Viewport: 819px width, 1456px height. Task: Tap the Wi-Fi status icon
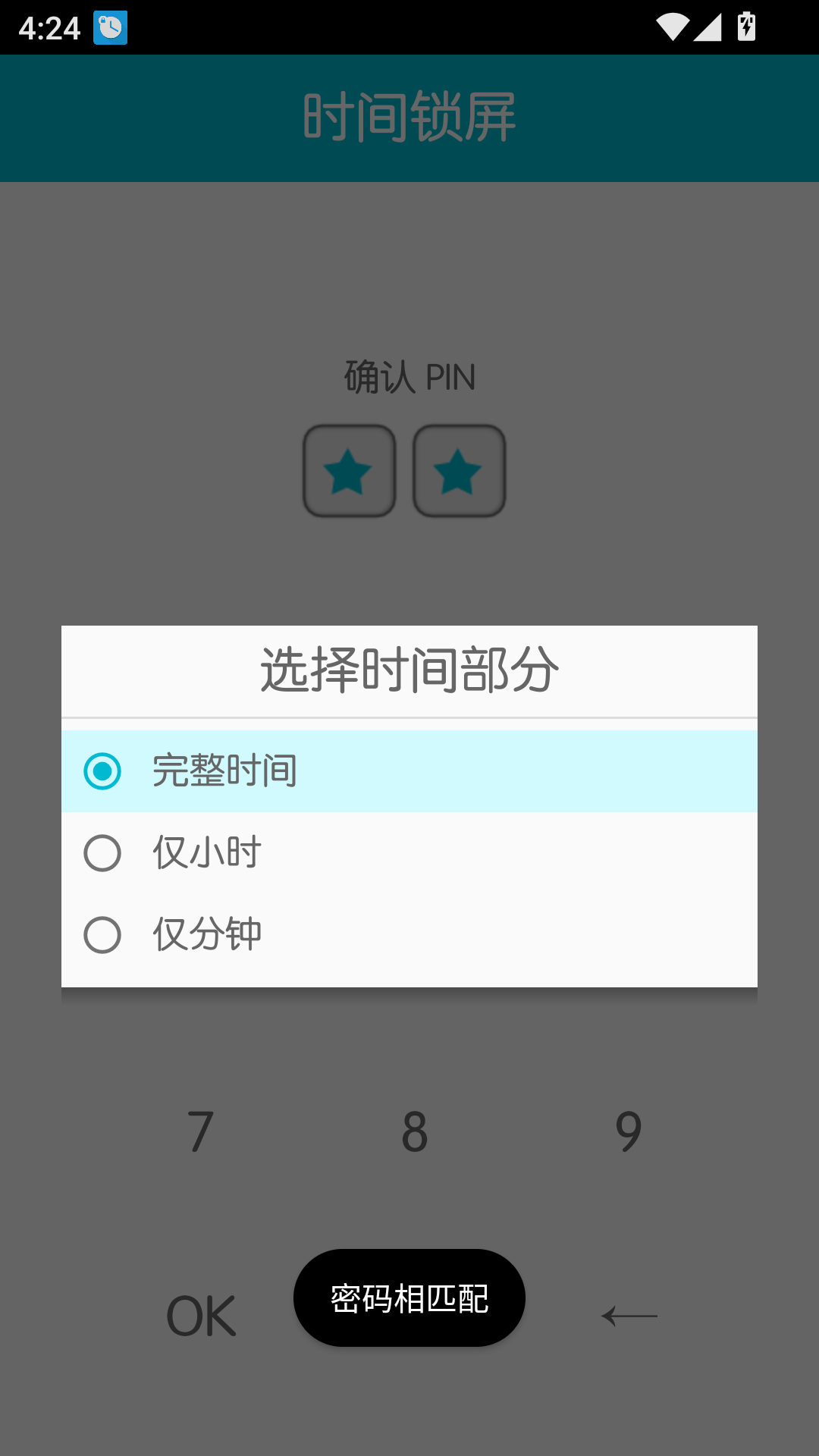673,25
